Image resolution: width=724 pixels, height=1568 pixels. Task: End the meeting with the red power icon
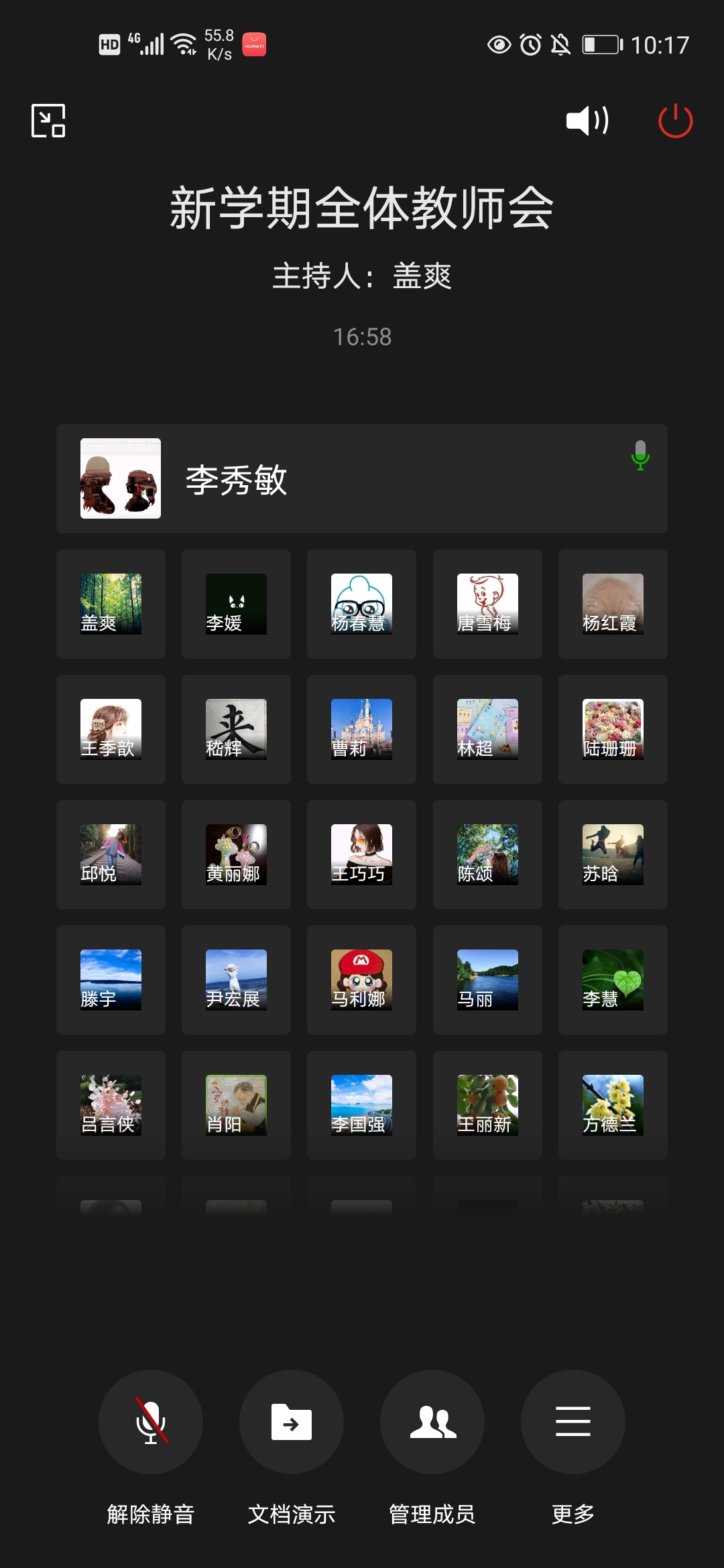tap(675, 121)
